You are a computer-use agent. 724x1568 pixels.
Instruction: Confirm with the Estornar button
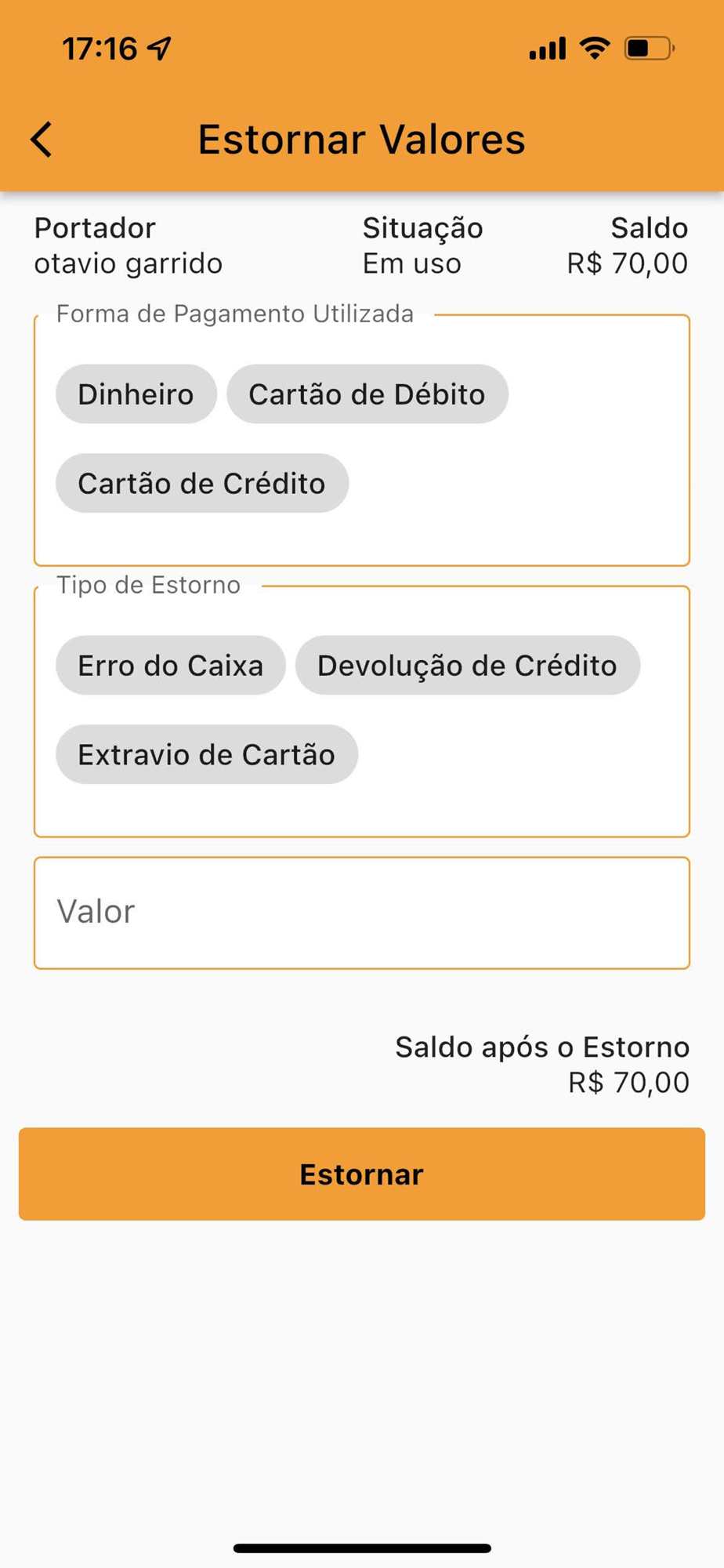(361, 1174)
